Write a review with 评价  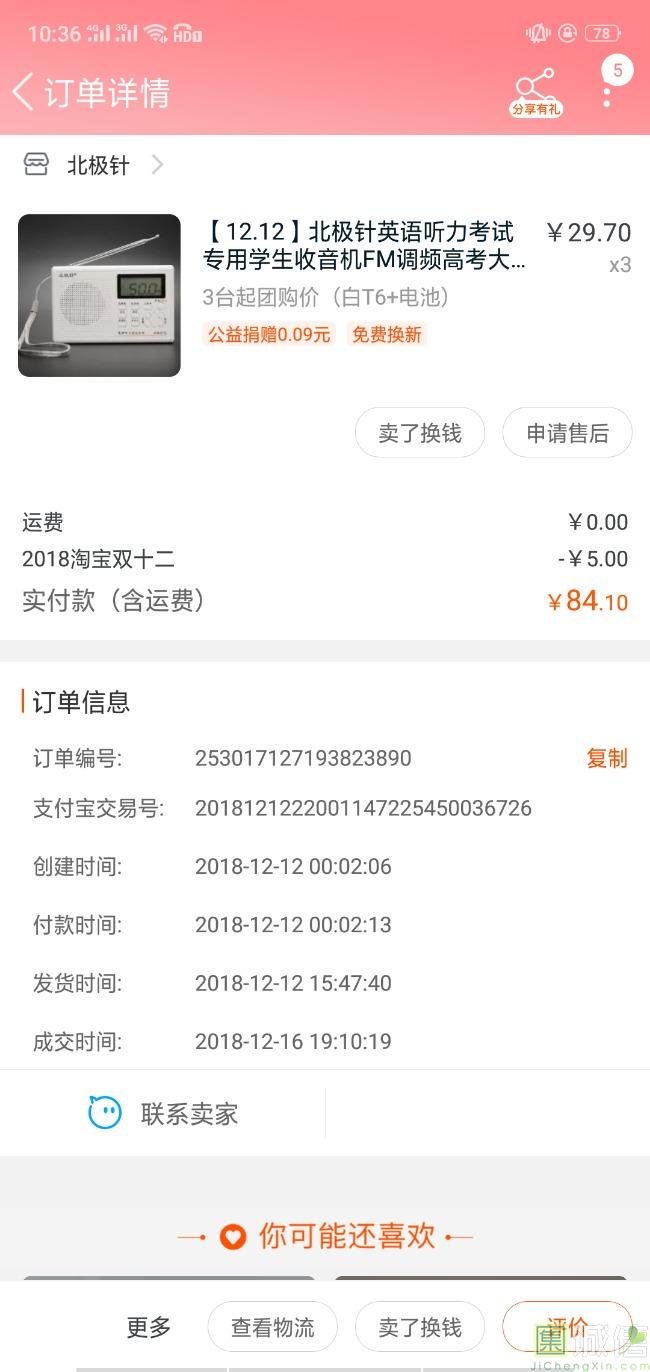click(567, 1326)
